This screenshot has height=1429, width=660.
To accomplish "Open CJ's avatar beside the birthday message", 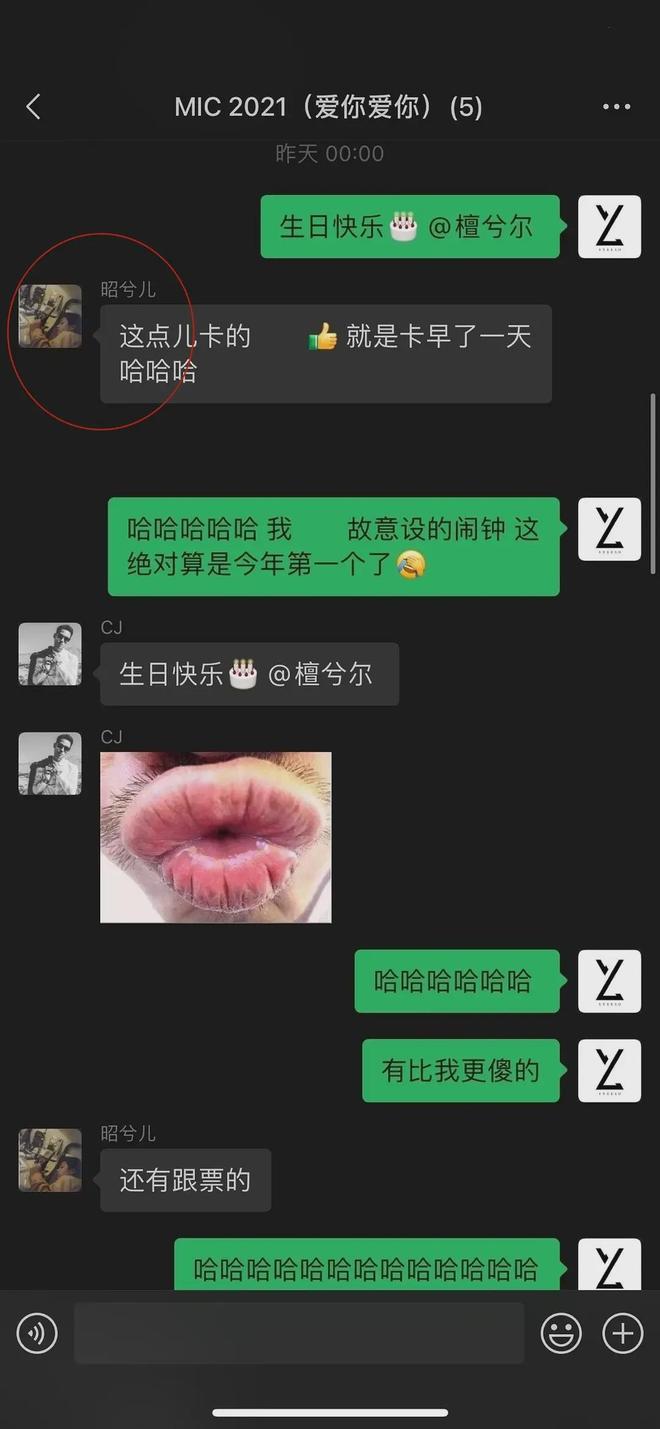I will pyautogui.click(x=50, y=654).
